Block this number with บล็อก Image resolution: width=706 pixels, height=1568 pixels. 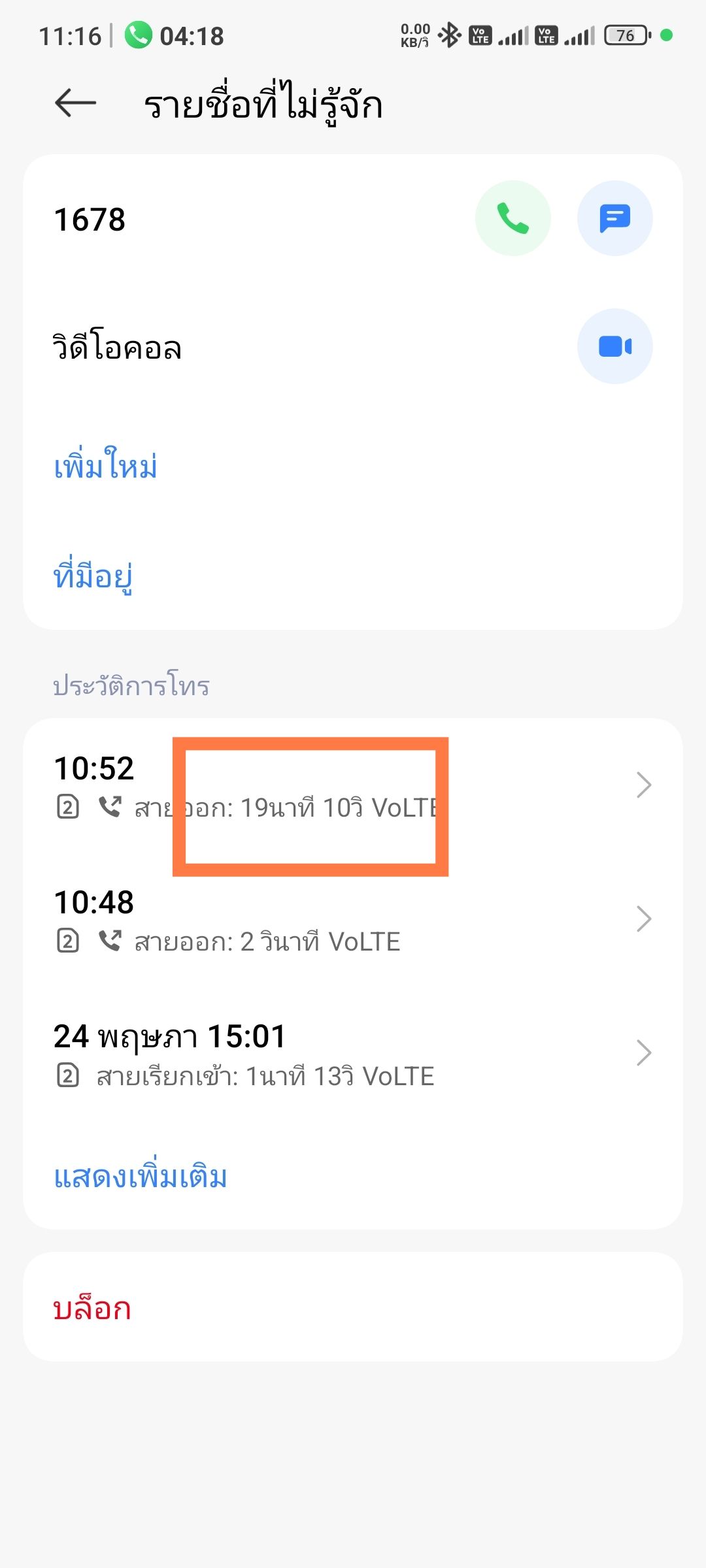(92, 1309)
